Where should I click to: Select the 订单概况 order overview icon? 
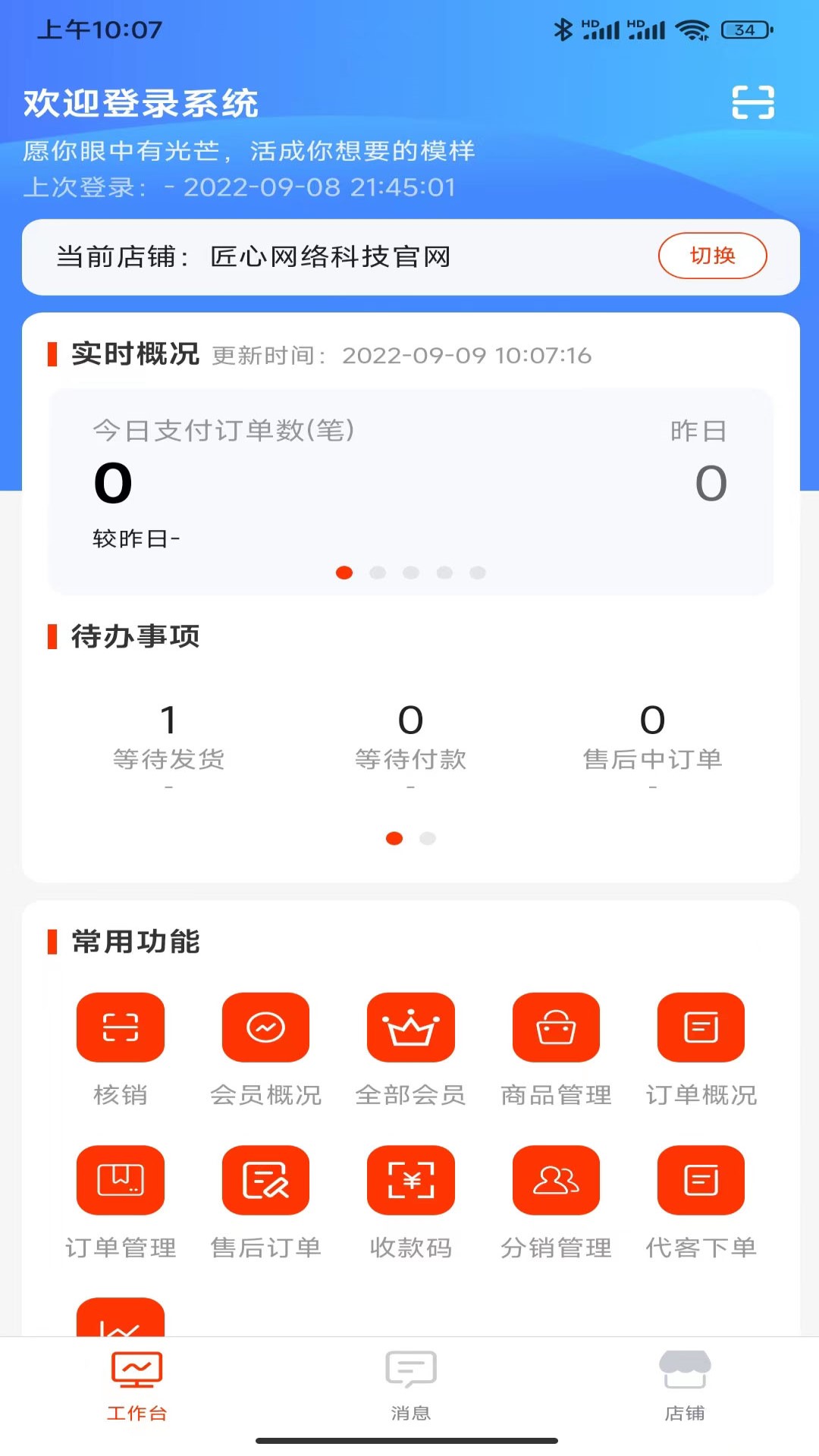tap(701, 1028)
